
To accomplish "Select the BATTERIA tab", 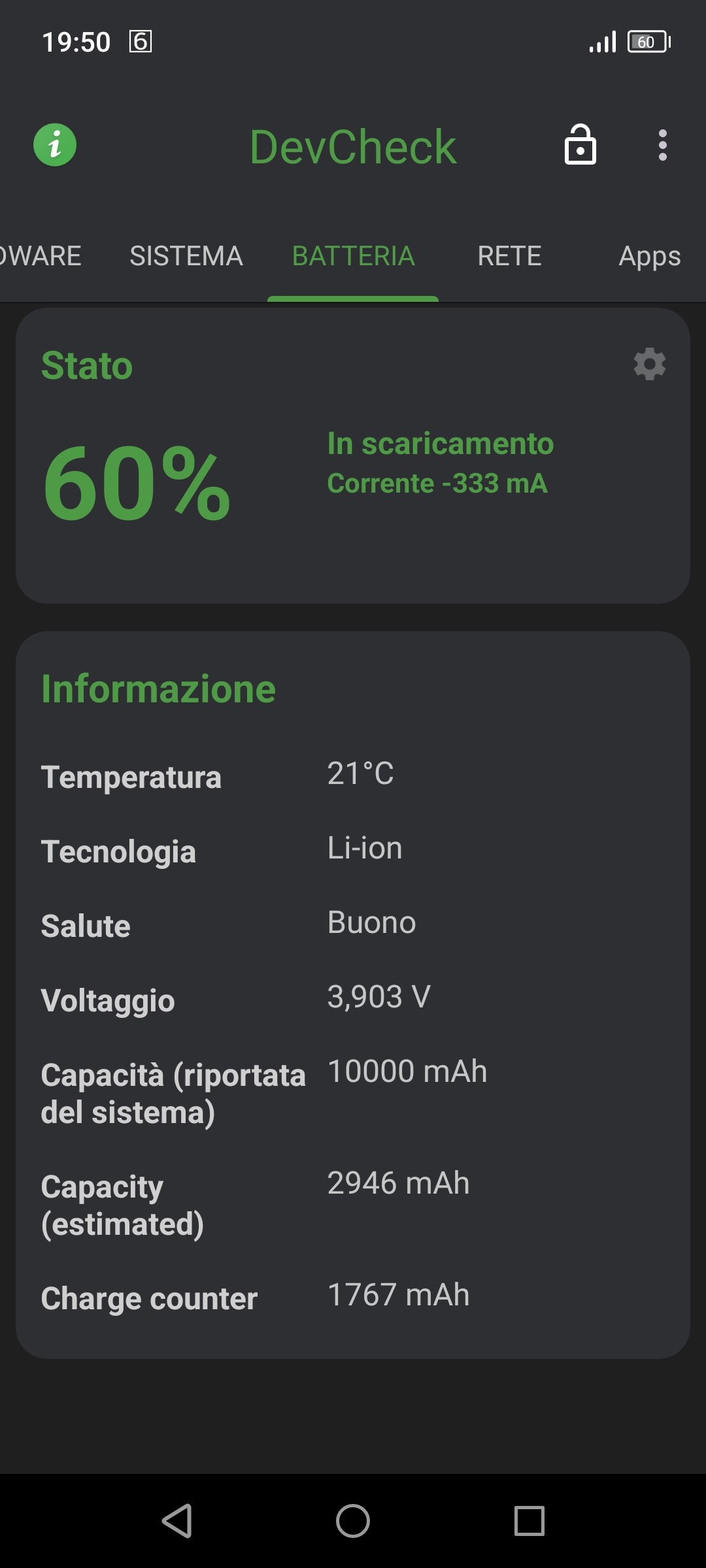I will tap(353, 256).
